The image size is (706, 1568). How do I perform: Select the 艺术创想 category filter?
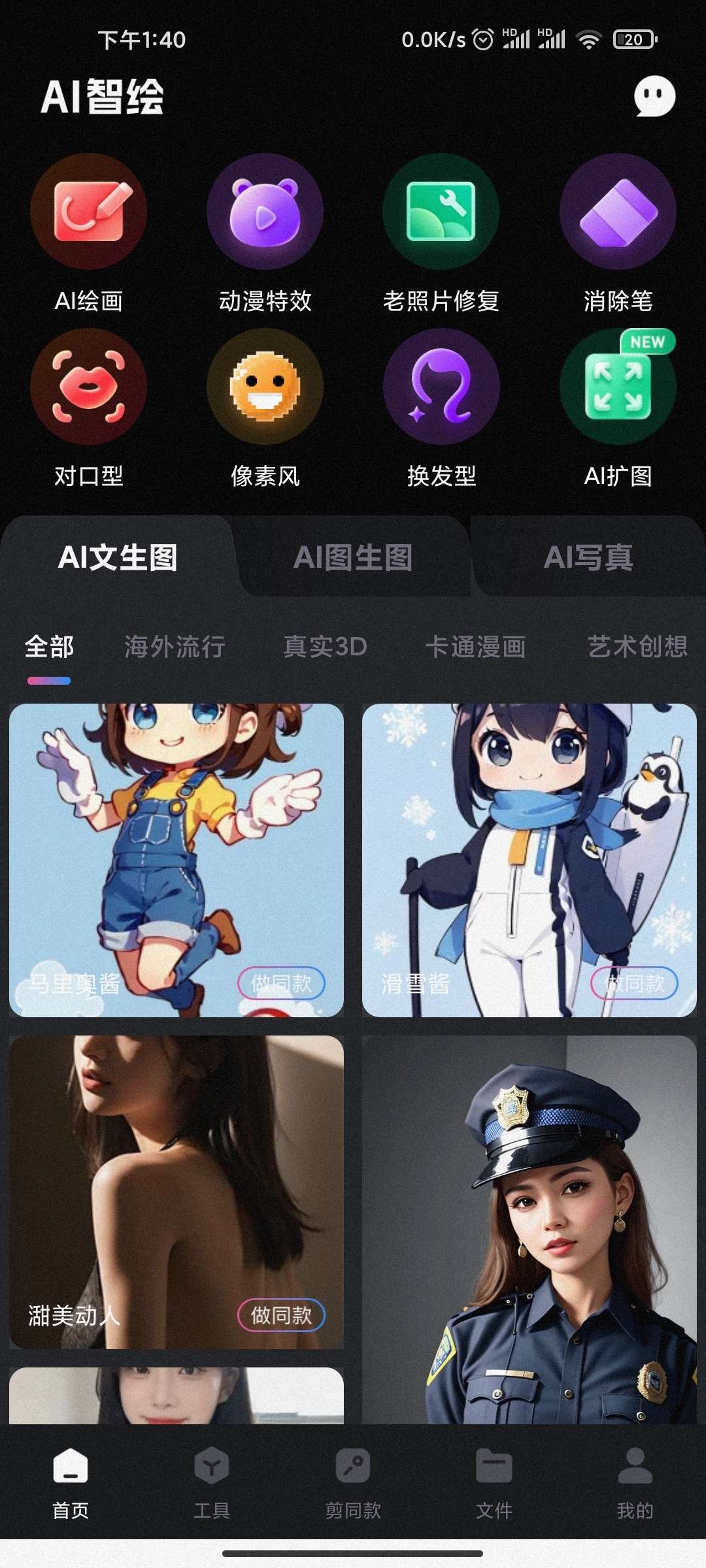637,647
